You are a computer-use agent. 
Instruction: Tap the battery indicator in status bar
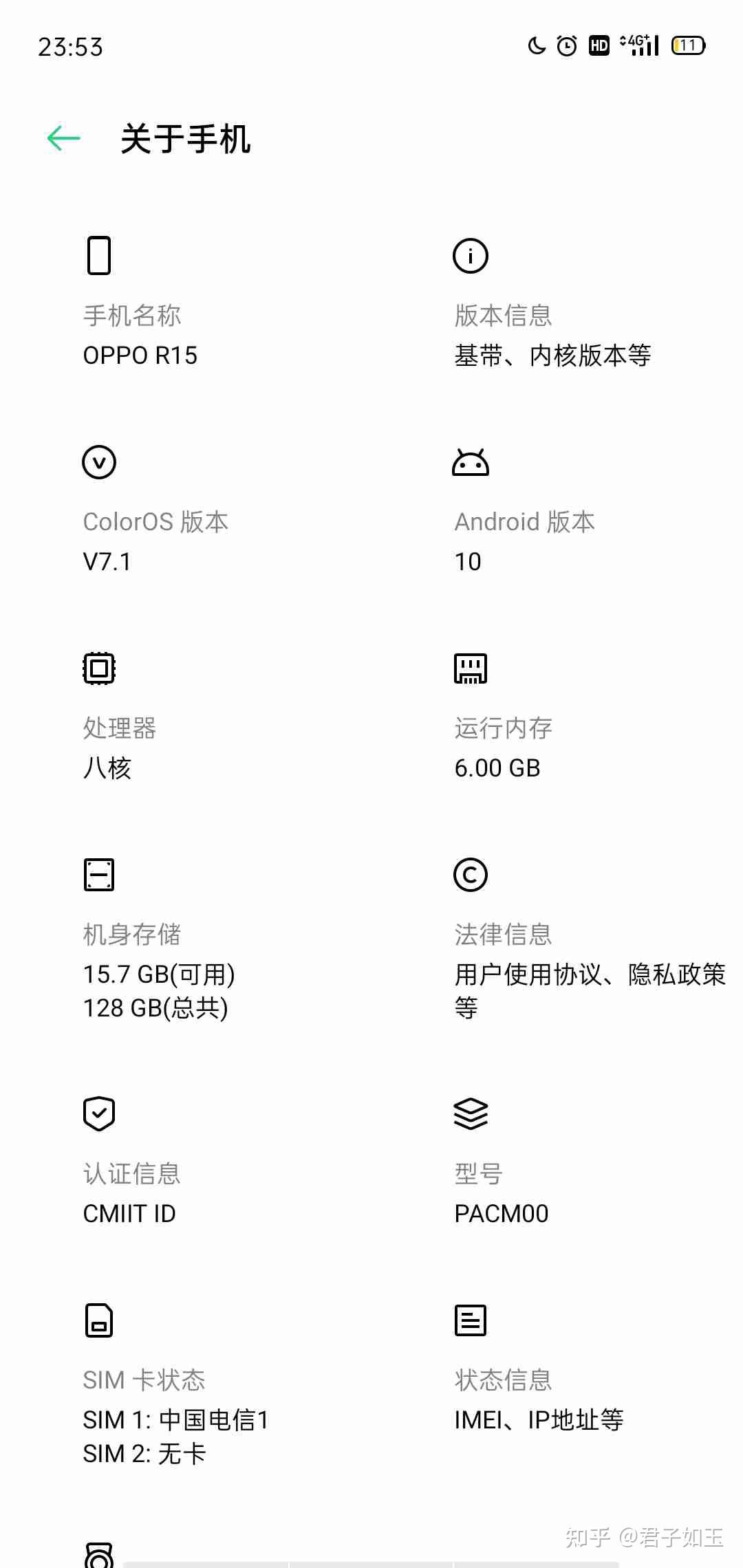(687, 45)
